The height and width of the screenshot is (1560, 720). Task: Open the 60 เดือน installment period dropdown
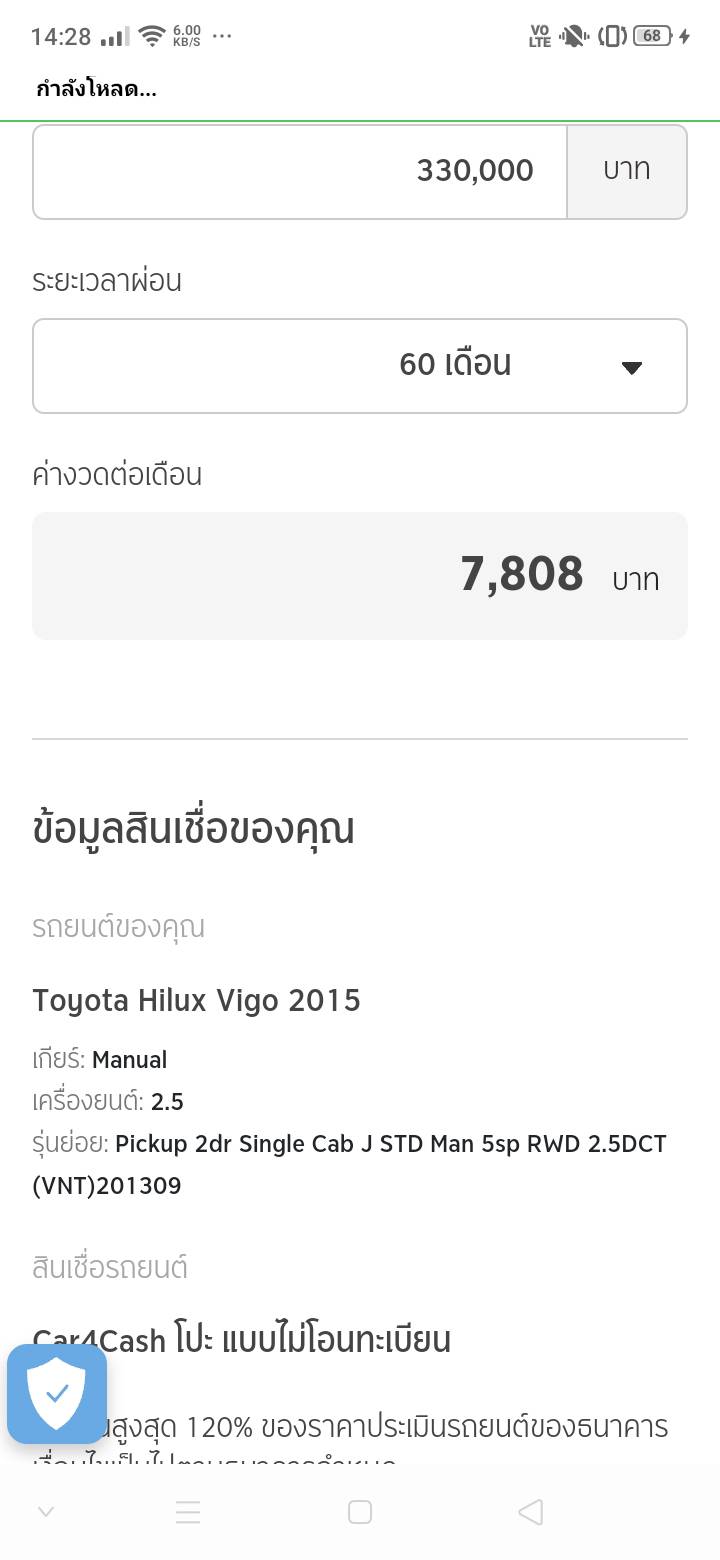coord(360,366)
